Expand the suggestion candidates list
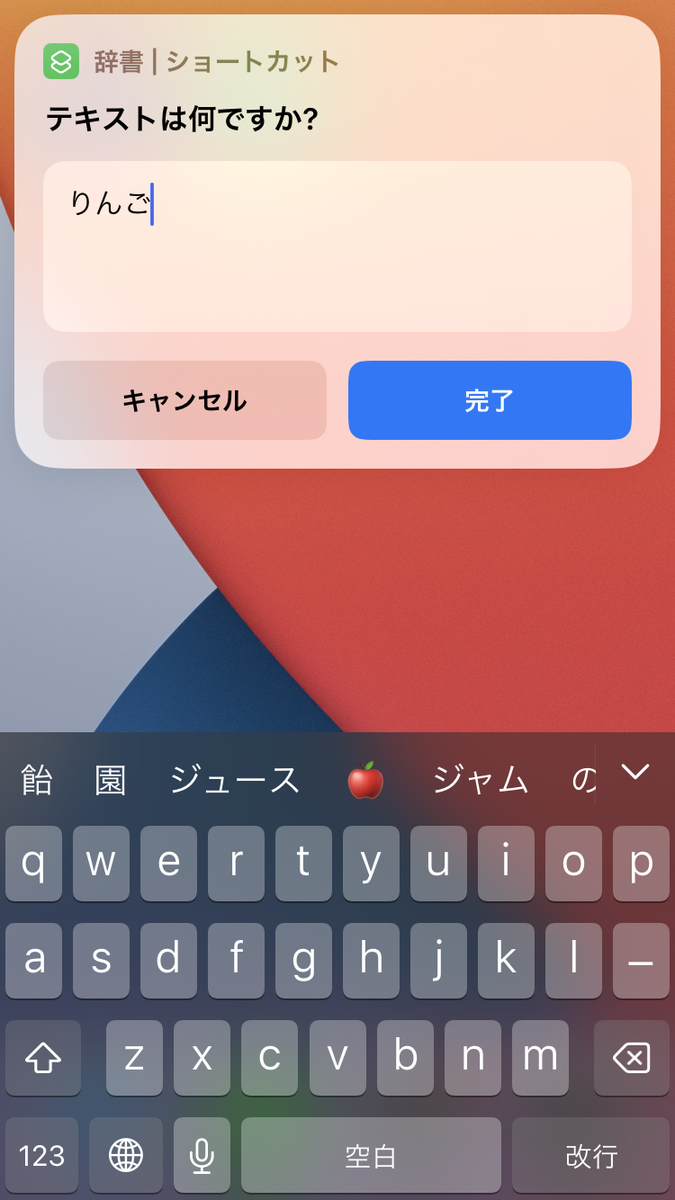 [635, 772]
